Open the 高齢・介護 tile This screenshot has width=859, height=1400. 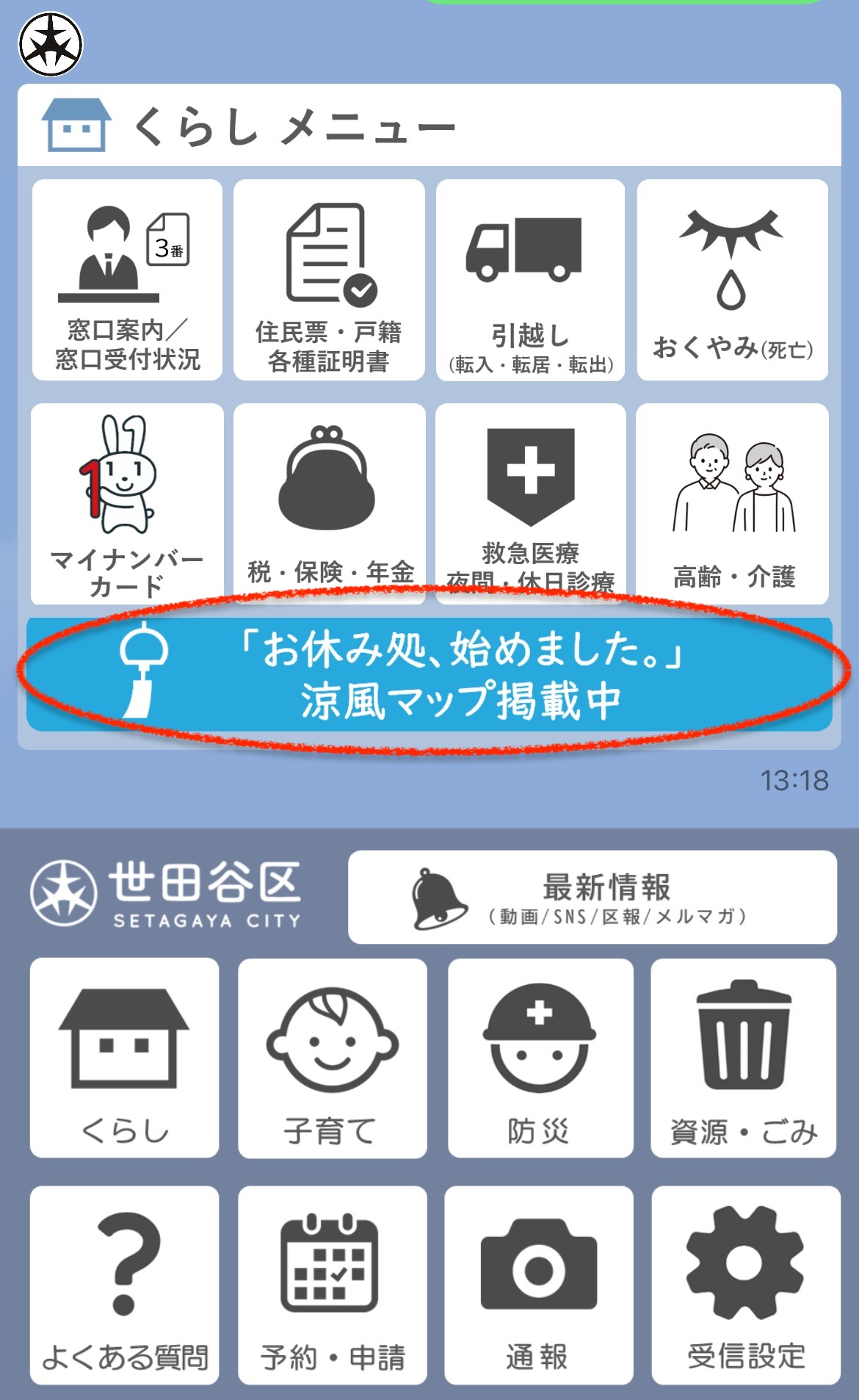(733, 504)
